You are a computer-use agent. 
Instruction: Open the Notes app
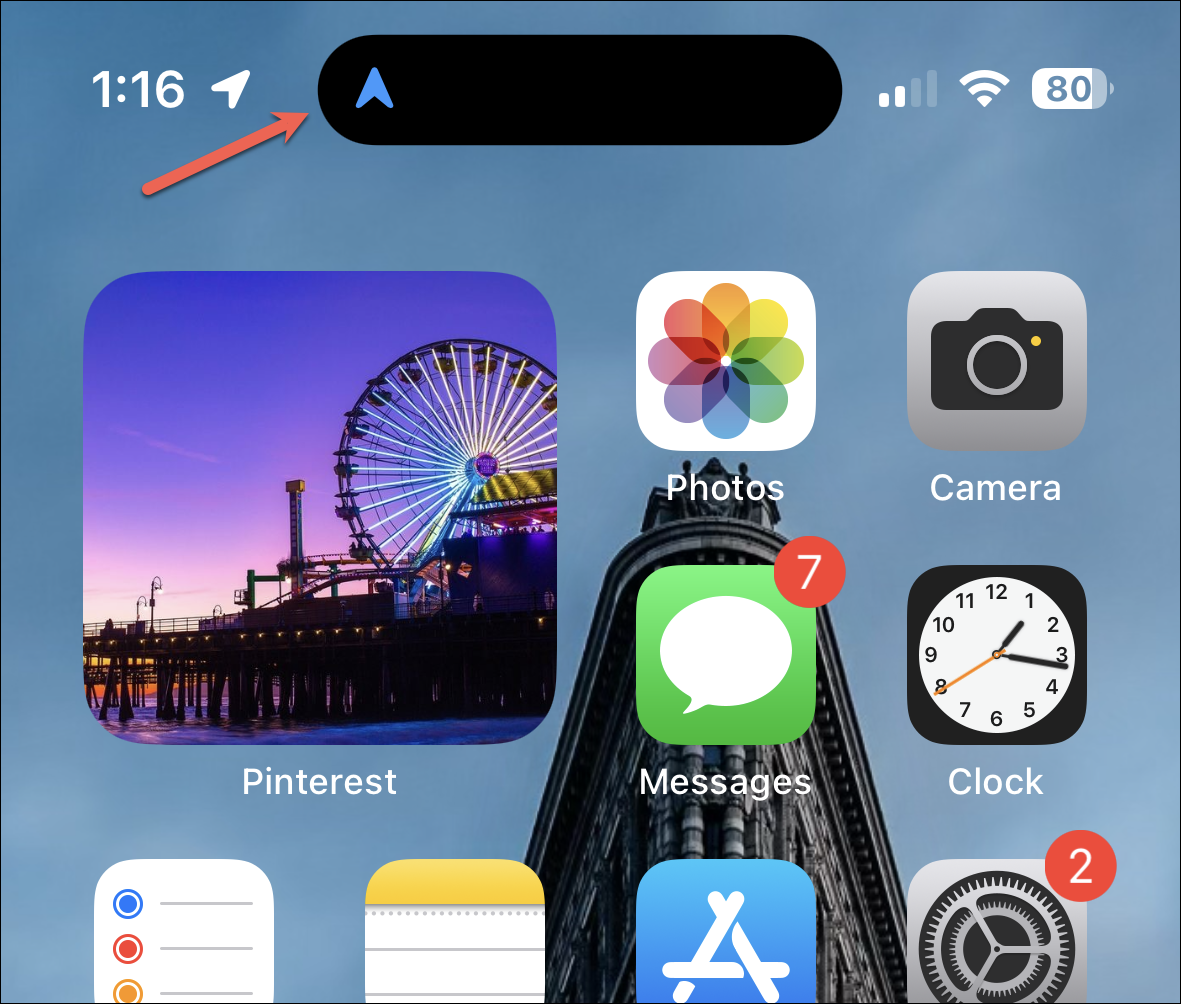coord(455,932)
